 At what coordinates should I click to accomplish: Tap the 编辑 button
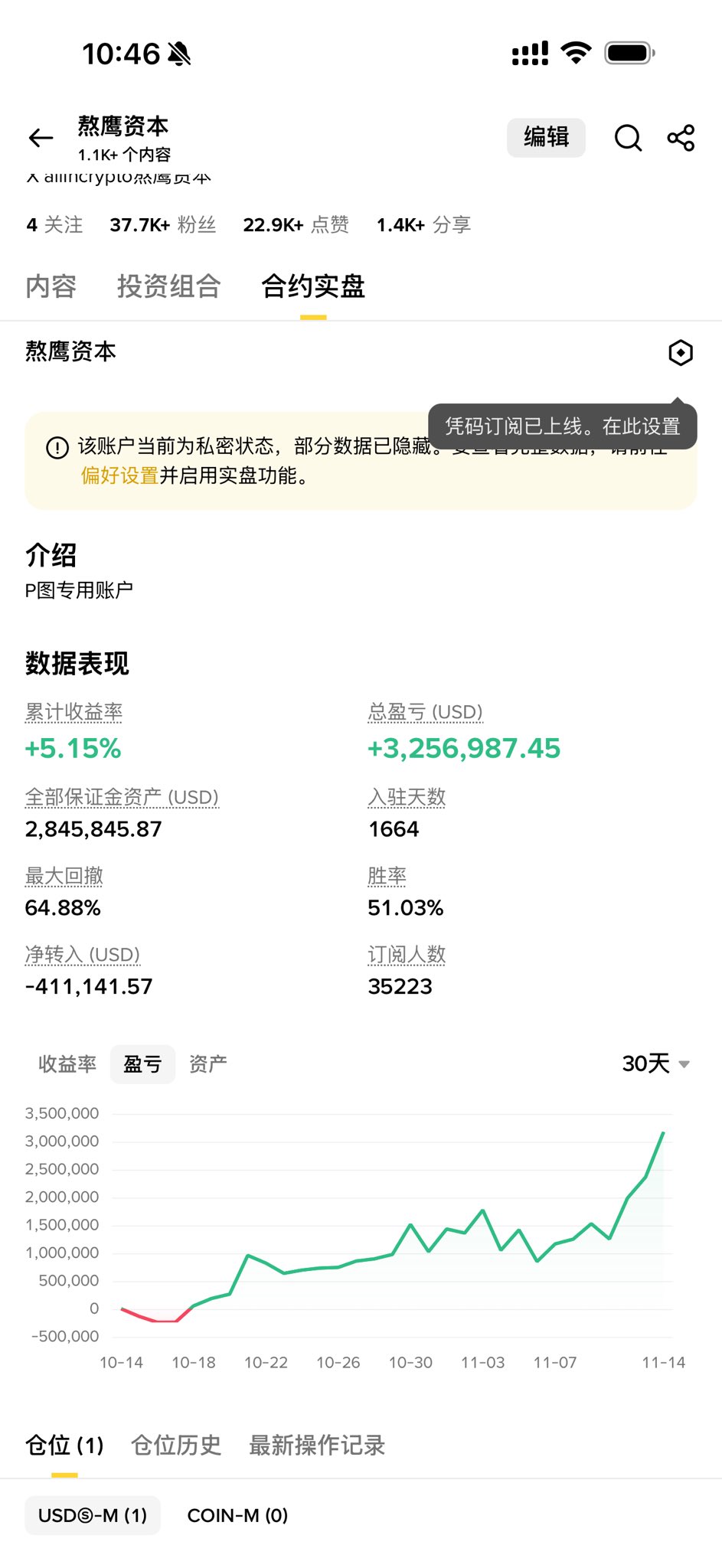click(546, 138)
